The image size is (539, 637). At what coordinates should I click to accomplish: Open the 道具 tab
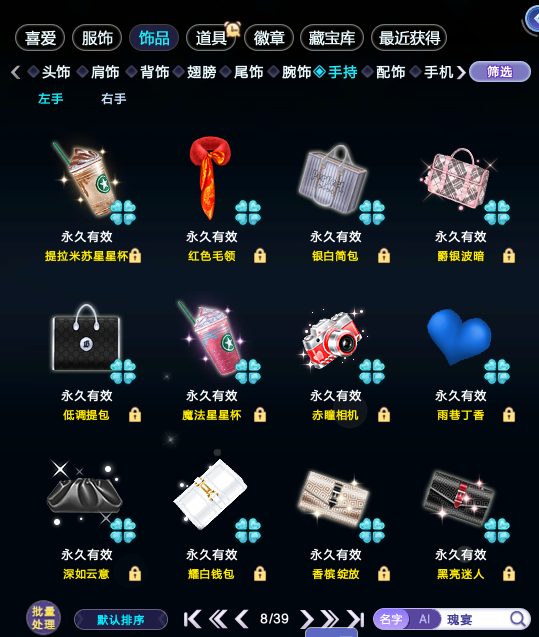[x=211, y=38]
